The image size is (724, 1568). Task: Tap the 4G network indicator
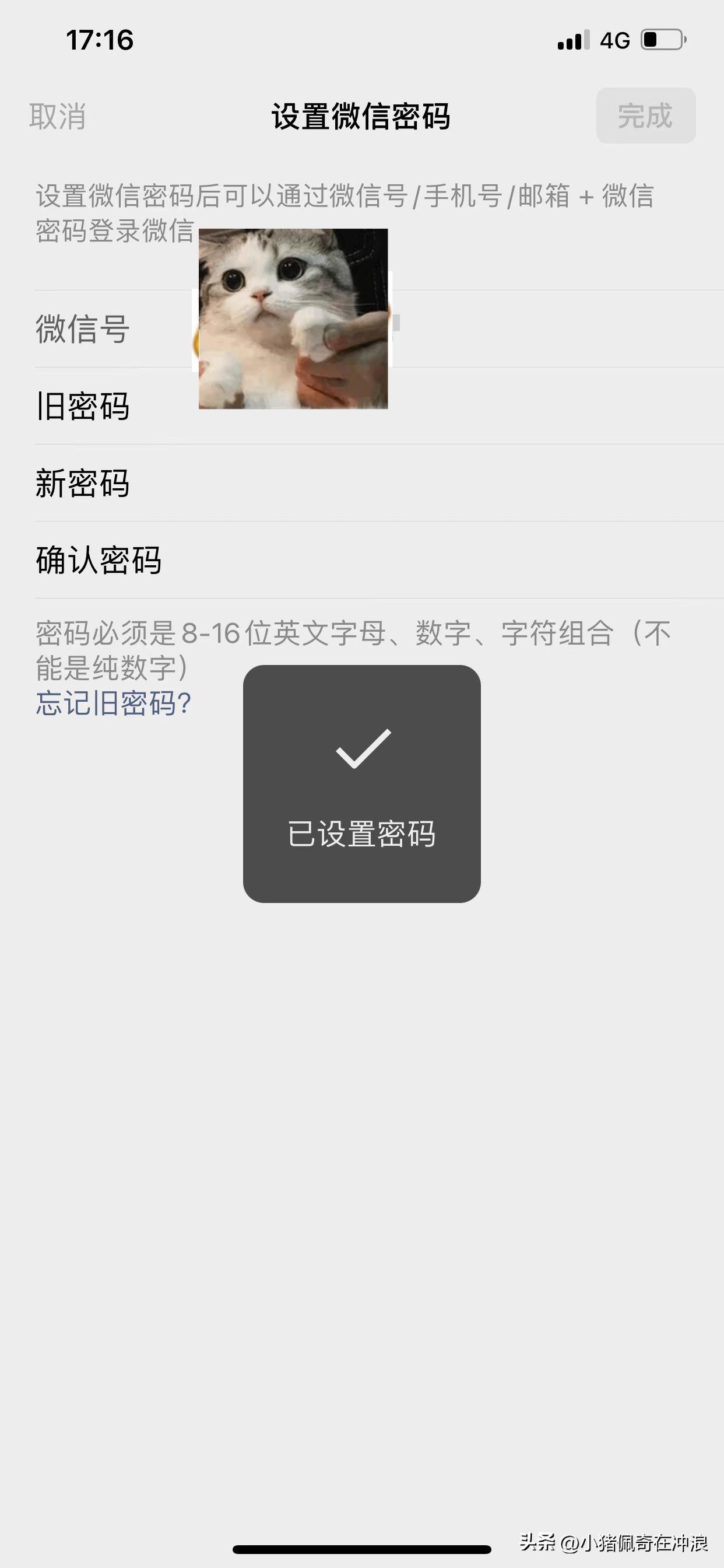[x=616, y=41]
